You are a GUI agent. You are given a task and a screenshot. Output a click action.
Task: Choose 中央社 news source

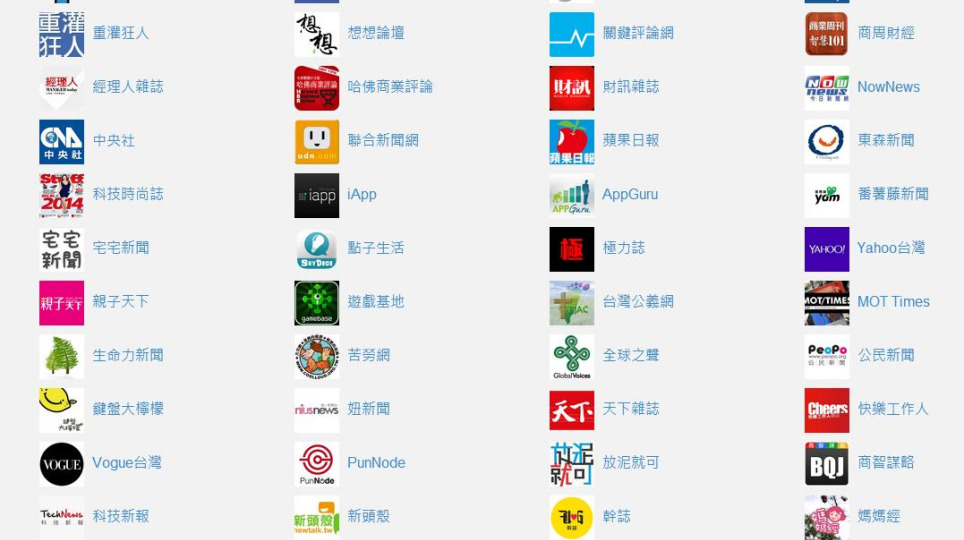tap(113, 141)
